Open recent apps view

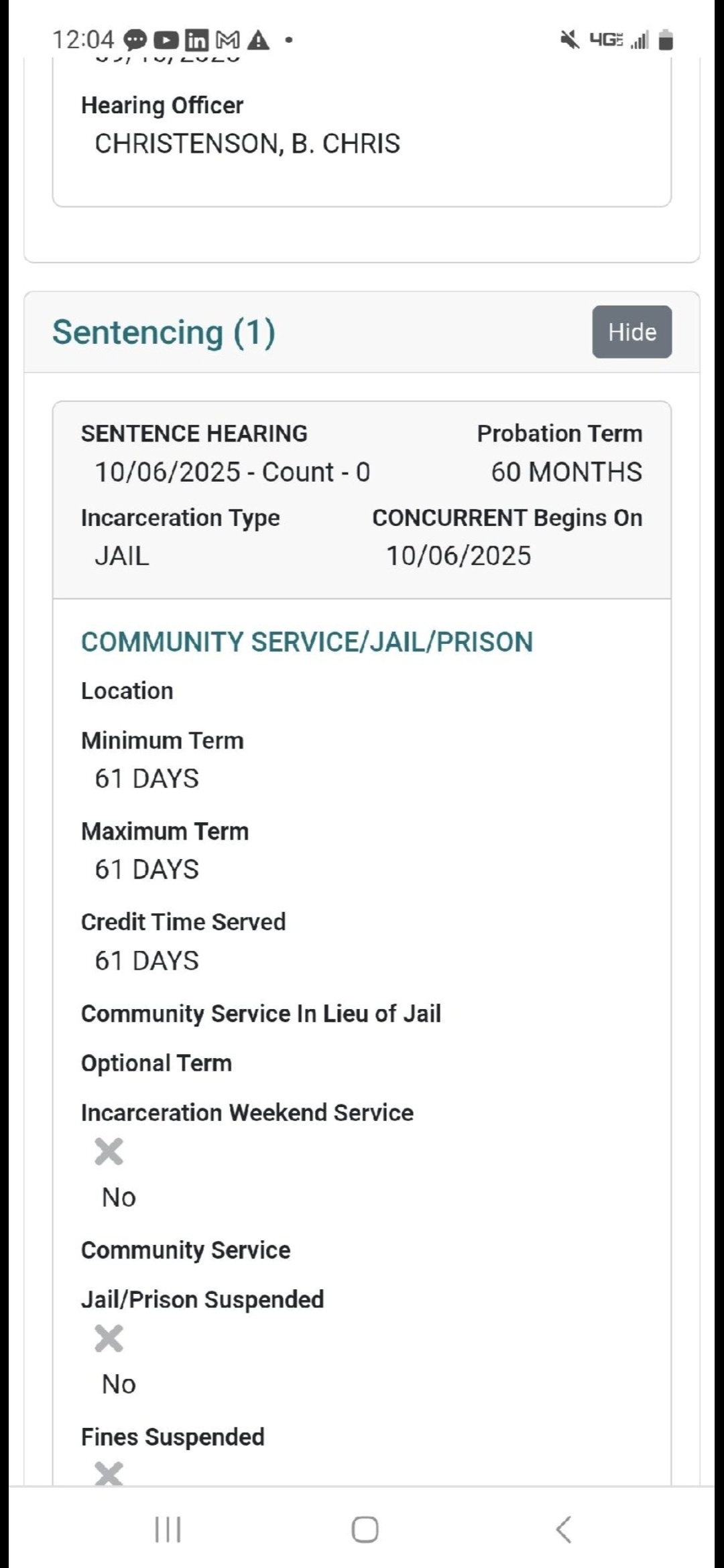click(168, 1529)
